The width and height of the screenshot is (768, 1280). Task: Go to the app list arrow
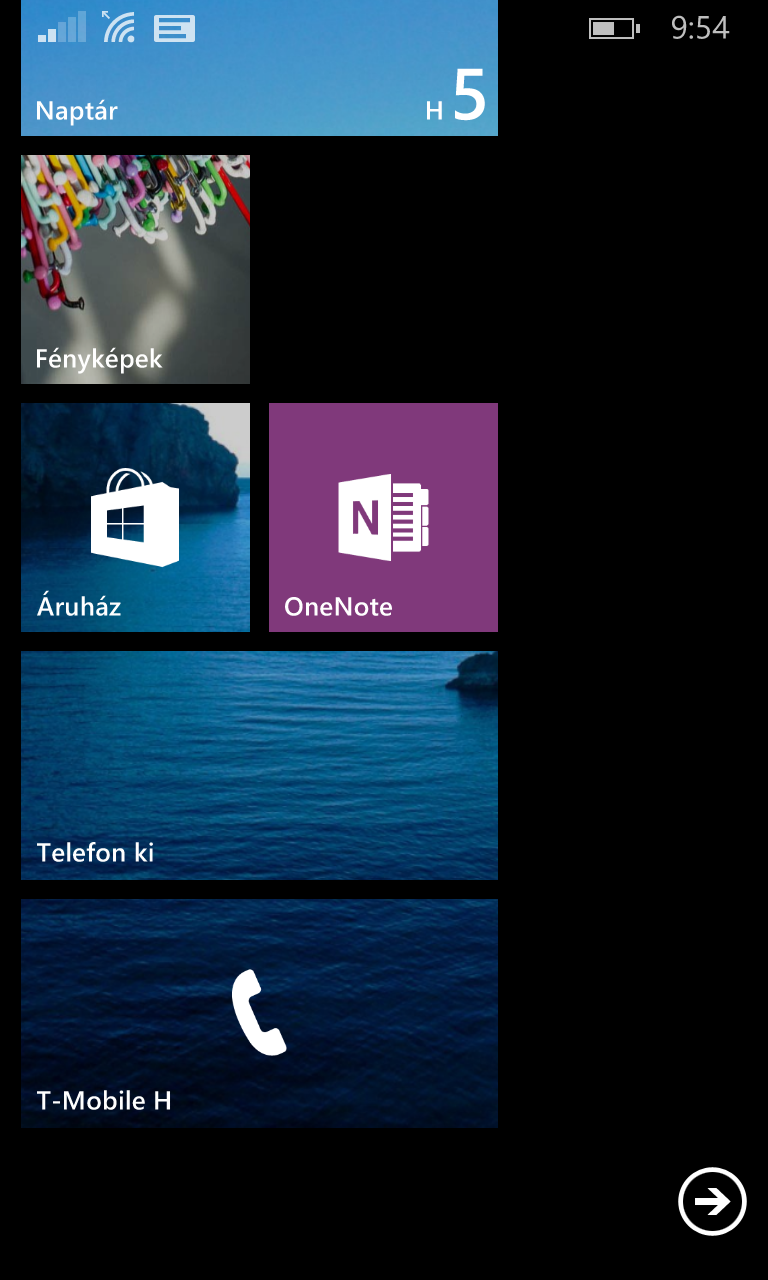pyautogui.click(x=712, y=1201)
